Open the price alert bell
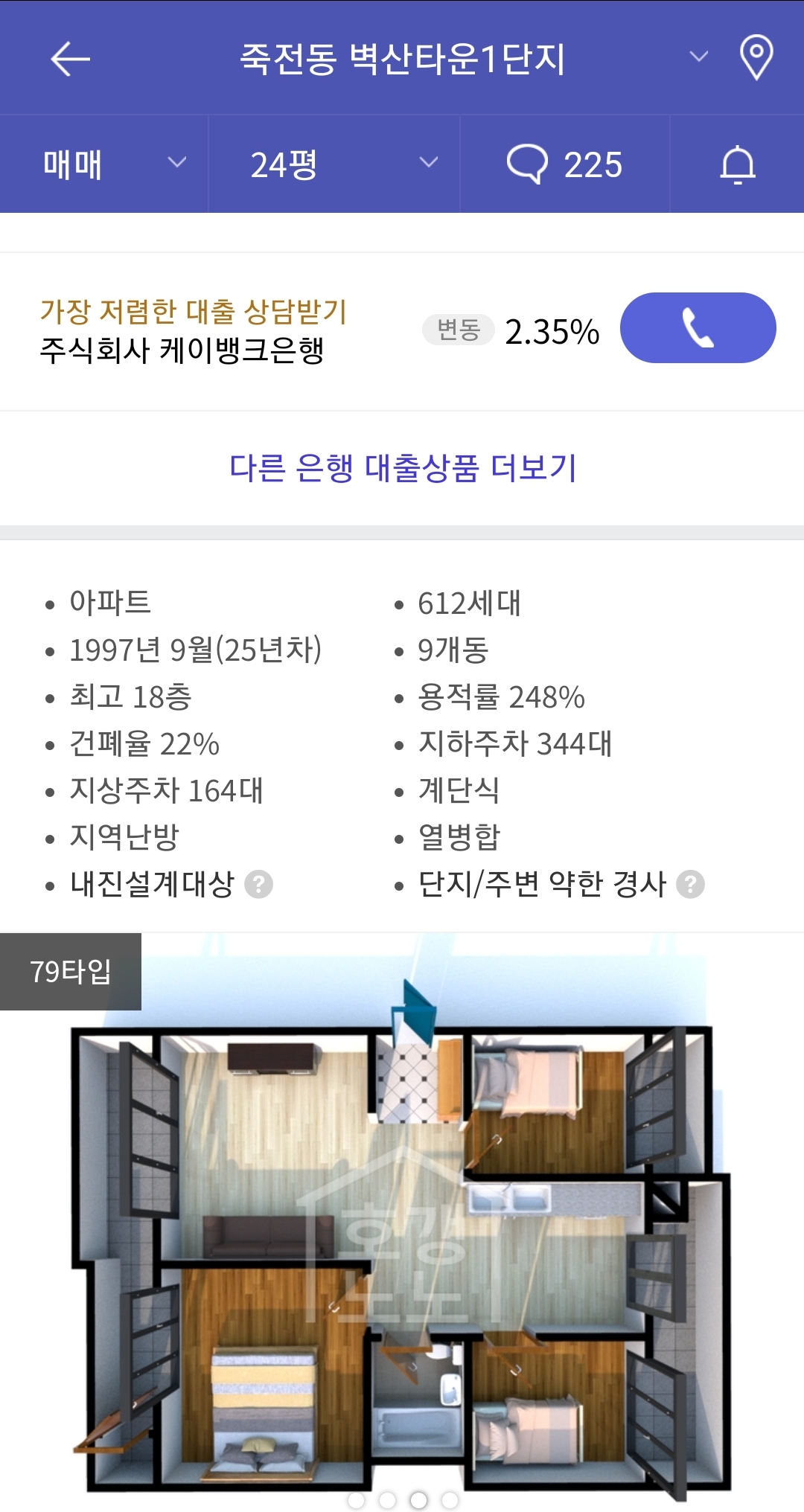The image size is (804, 1512). click(x=738, y=164)
